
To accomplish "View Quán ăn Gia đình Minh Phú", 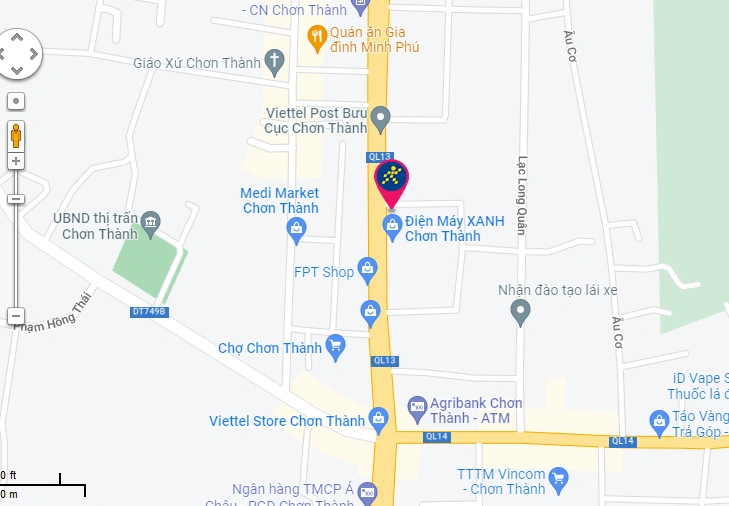I will (x=317, y=38).
